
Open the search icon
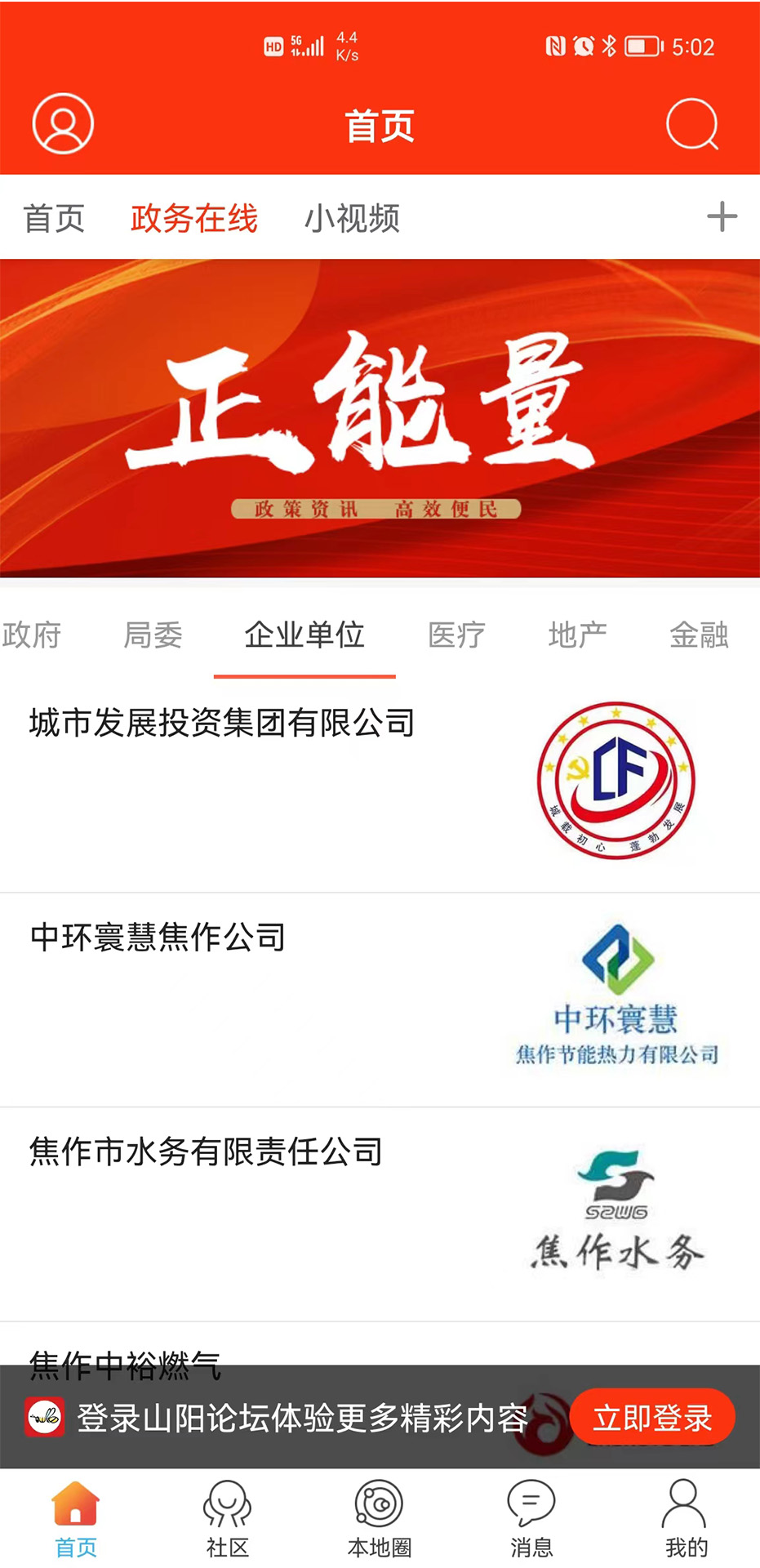click(x=692, y=124)
